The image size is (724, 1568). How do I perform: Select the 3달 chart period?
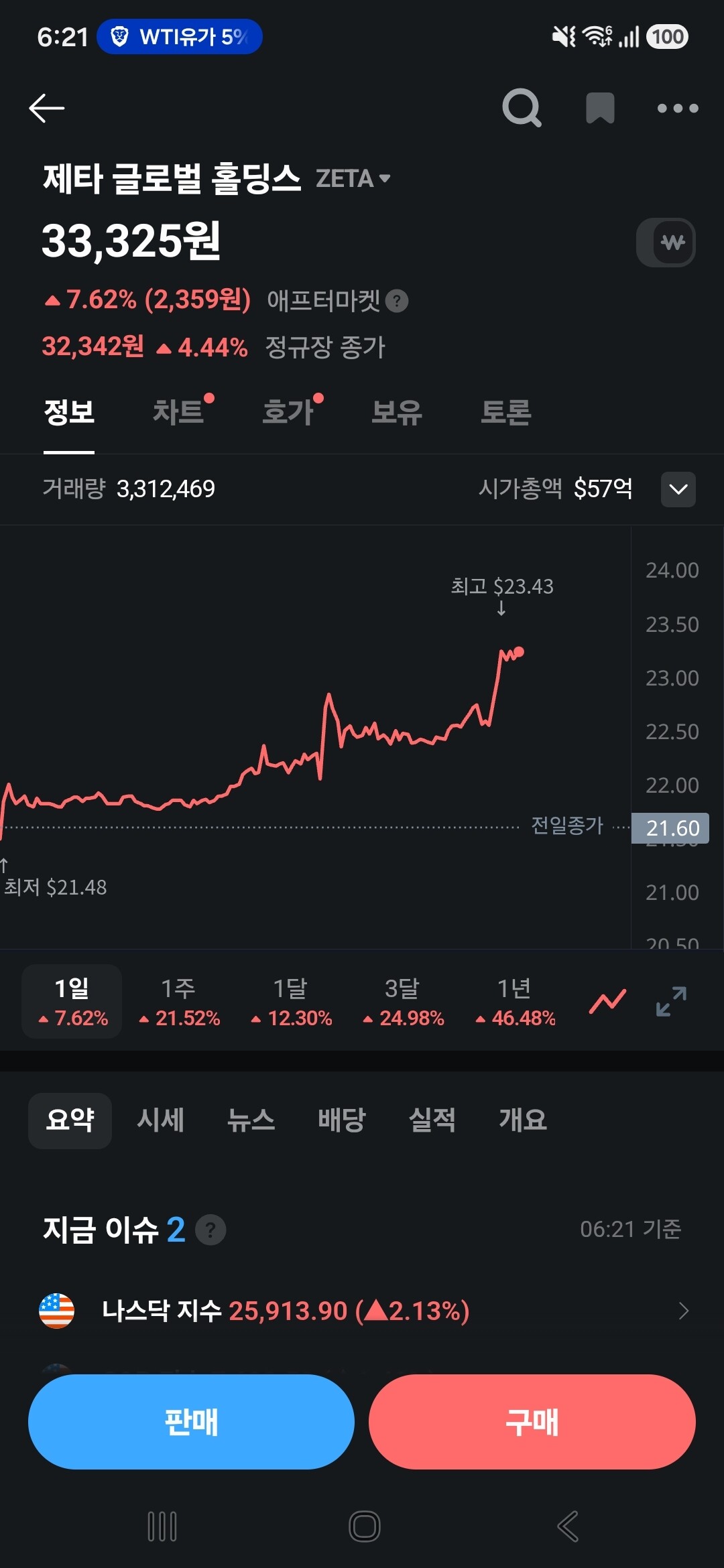403,1002
